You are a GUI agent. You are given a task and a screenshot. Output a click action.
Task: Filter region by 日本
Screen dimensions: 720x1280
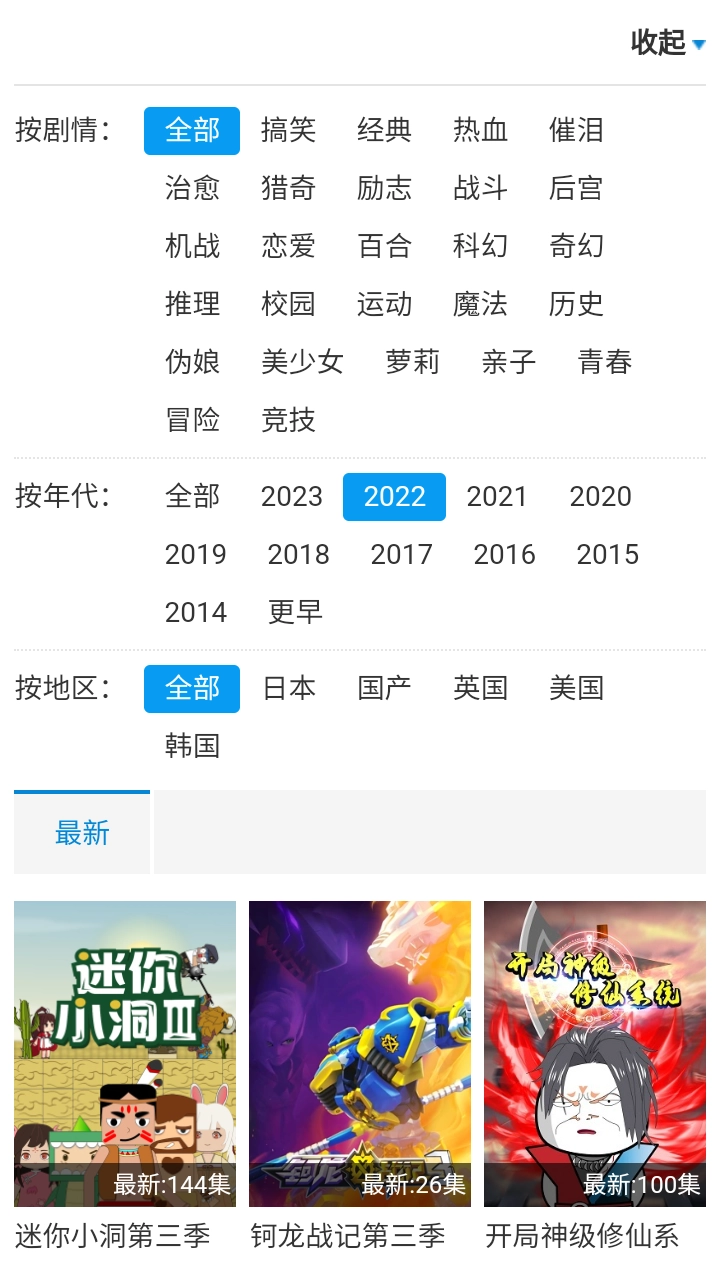click(289, 688)
